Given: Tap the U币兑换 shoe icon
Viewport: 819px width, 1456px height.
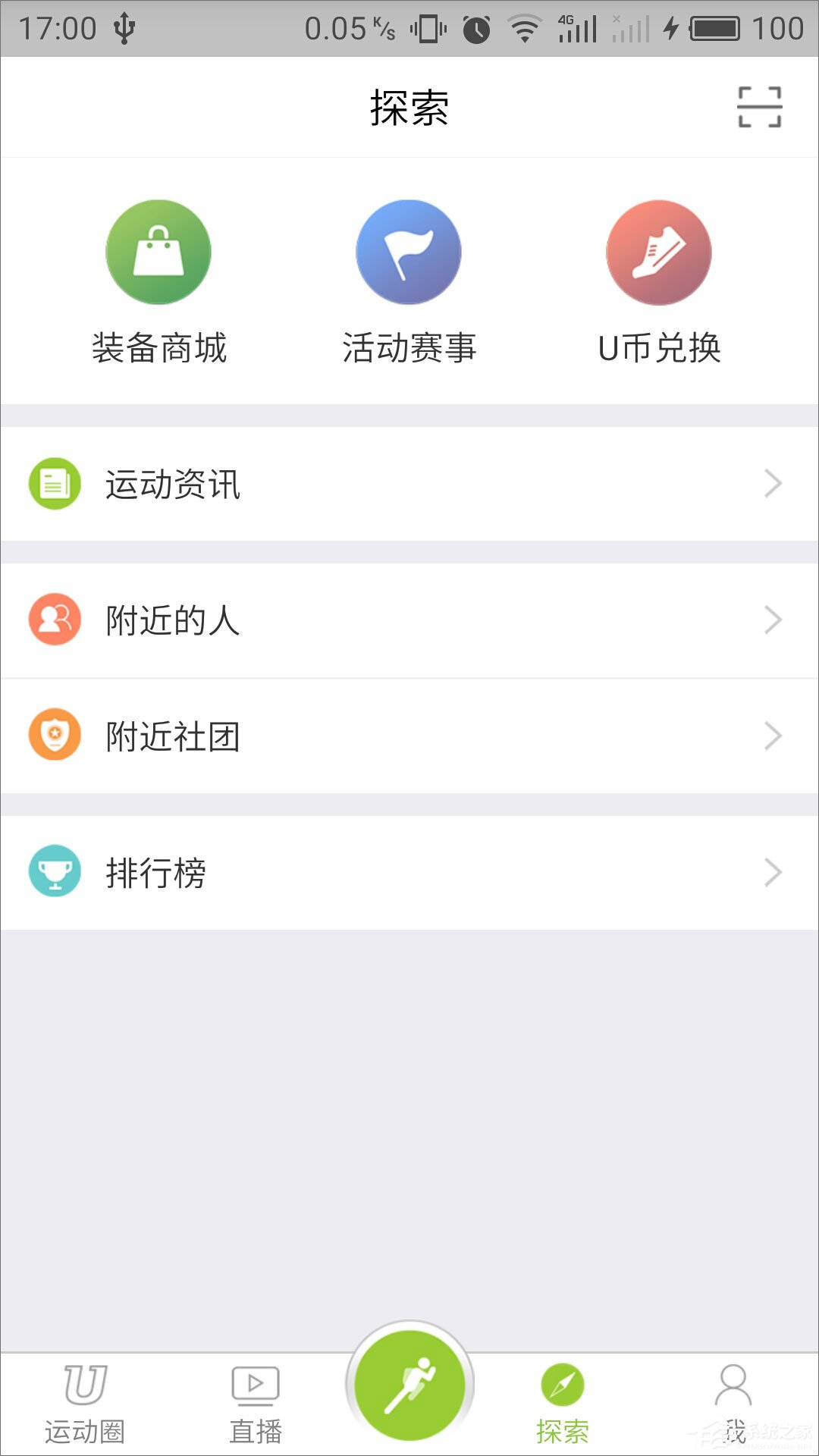Looking at the screenshot, I should pos(659,252).
